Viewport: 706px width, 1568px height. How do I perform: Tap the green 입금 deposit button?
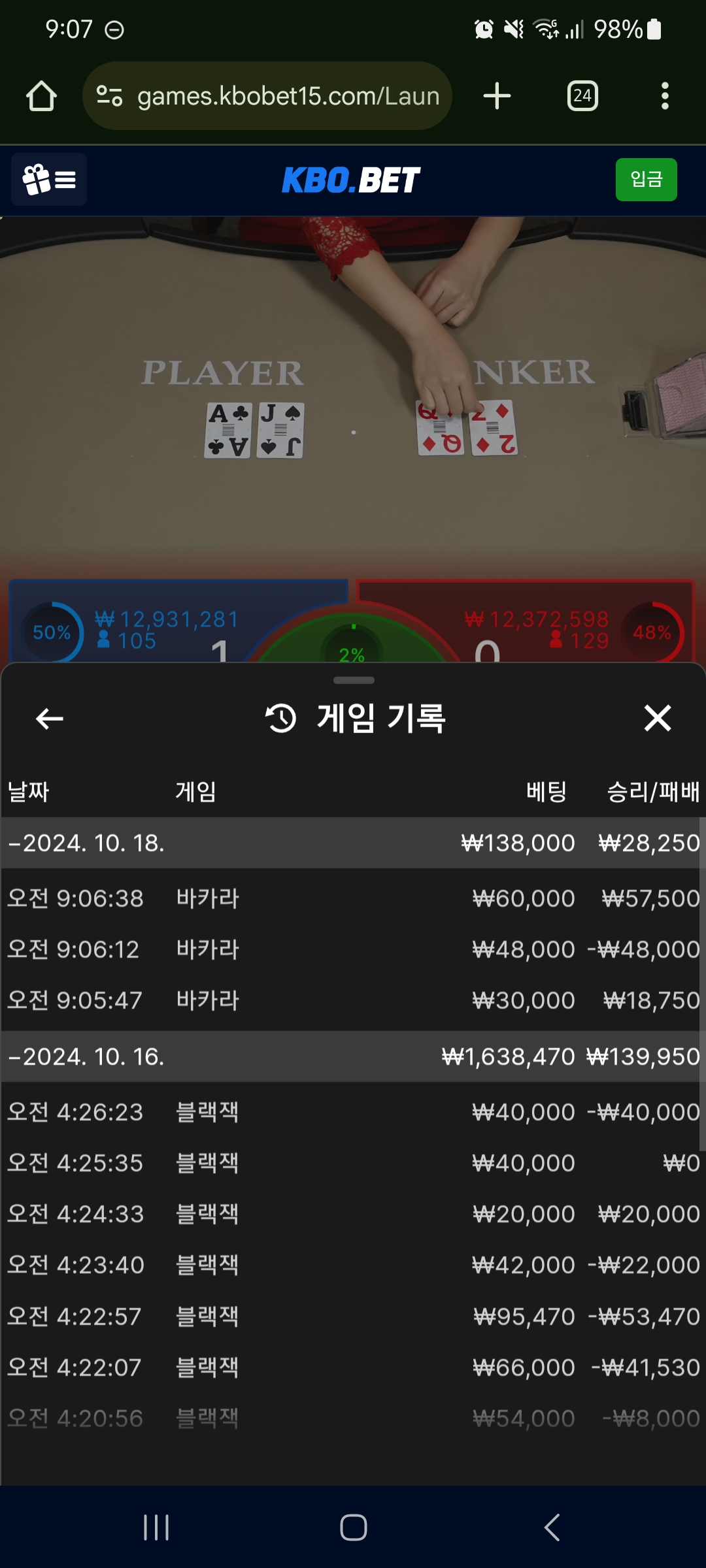click(646, 180)
